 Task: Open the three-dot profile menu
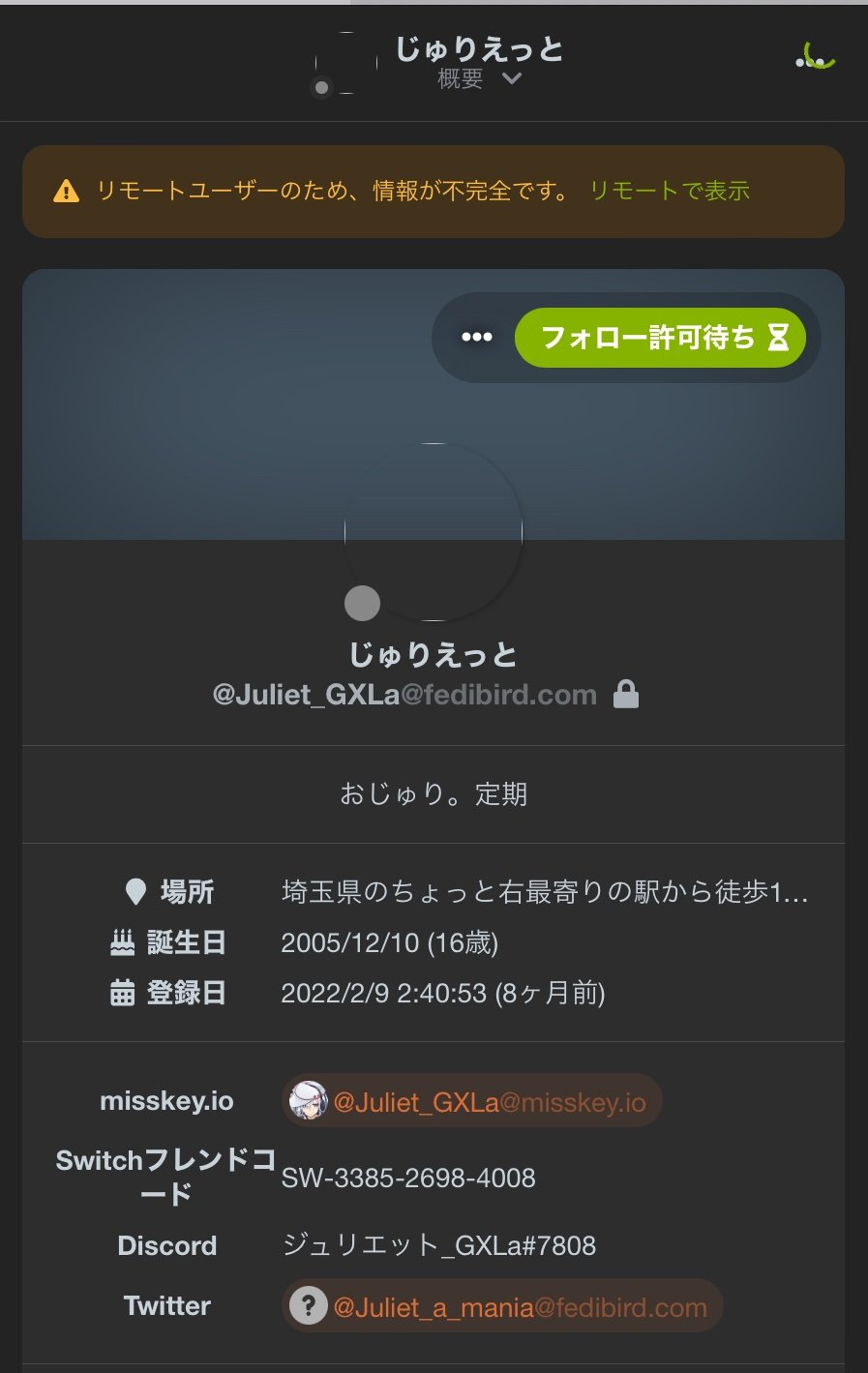click(477, 338)
